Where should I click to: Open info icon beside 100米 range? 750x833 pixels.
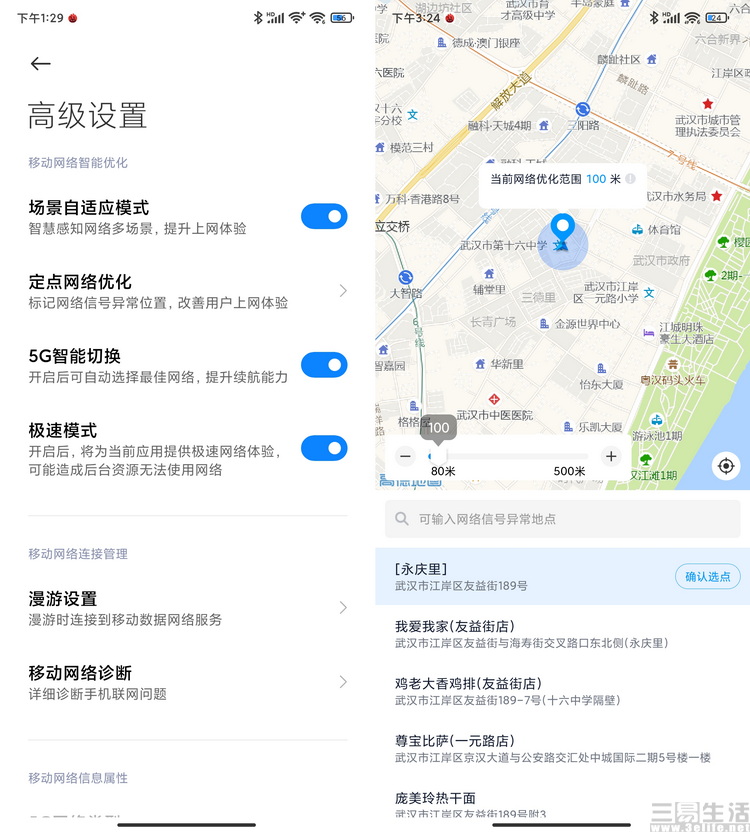click(631, 179)
